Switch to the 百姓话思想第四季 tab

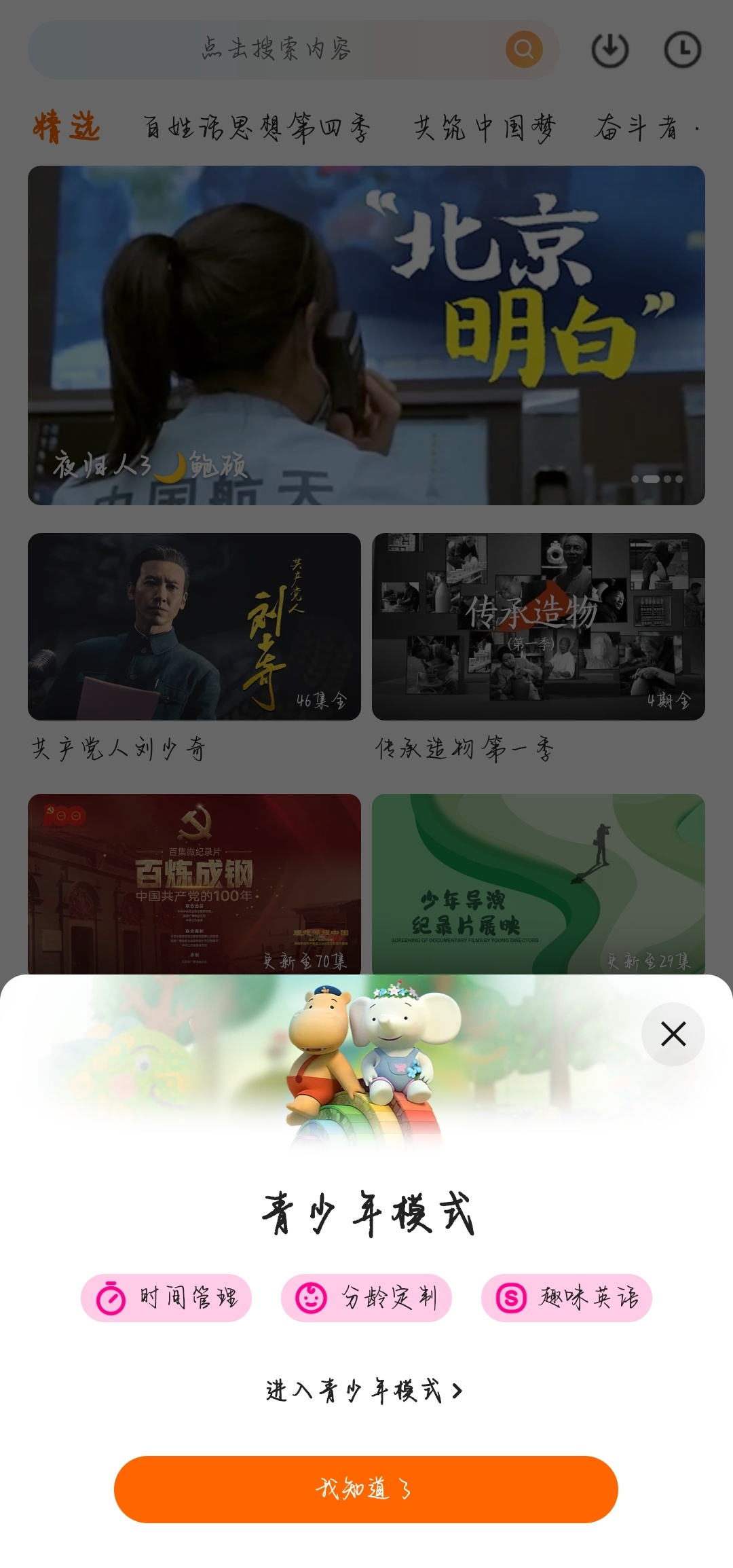pos(256,128)
